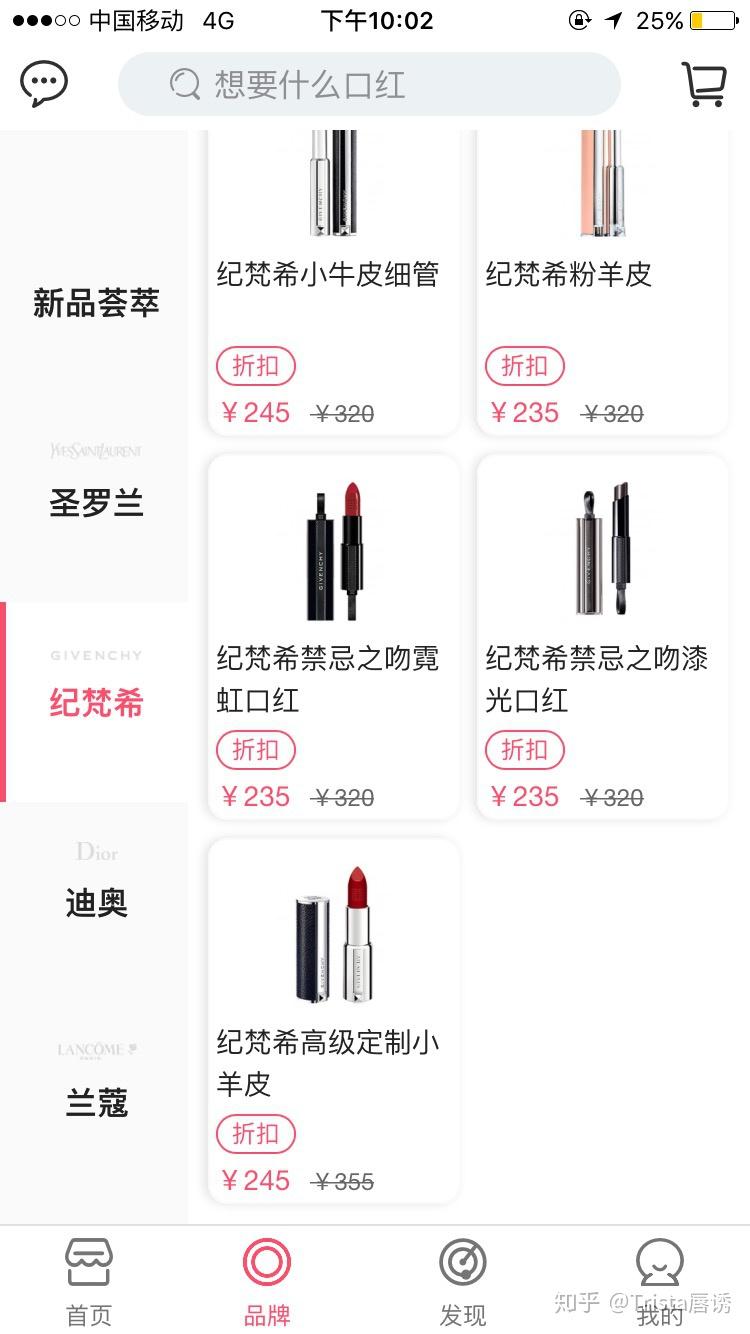
Task: Select the 新品荟萃 category
Action: click(95, 302)
